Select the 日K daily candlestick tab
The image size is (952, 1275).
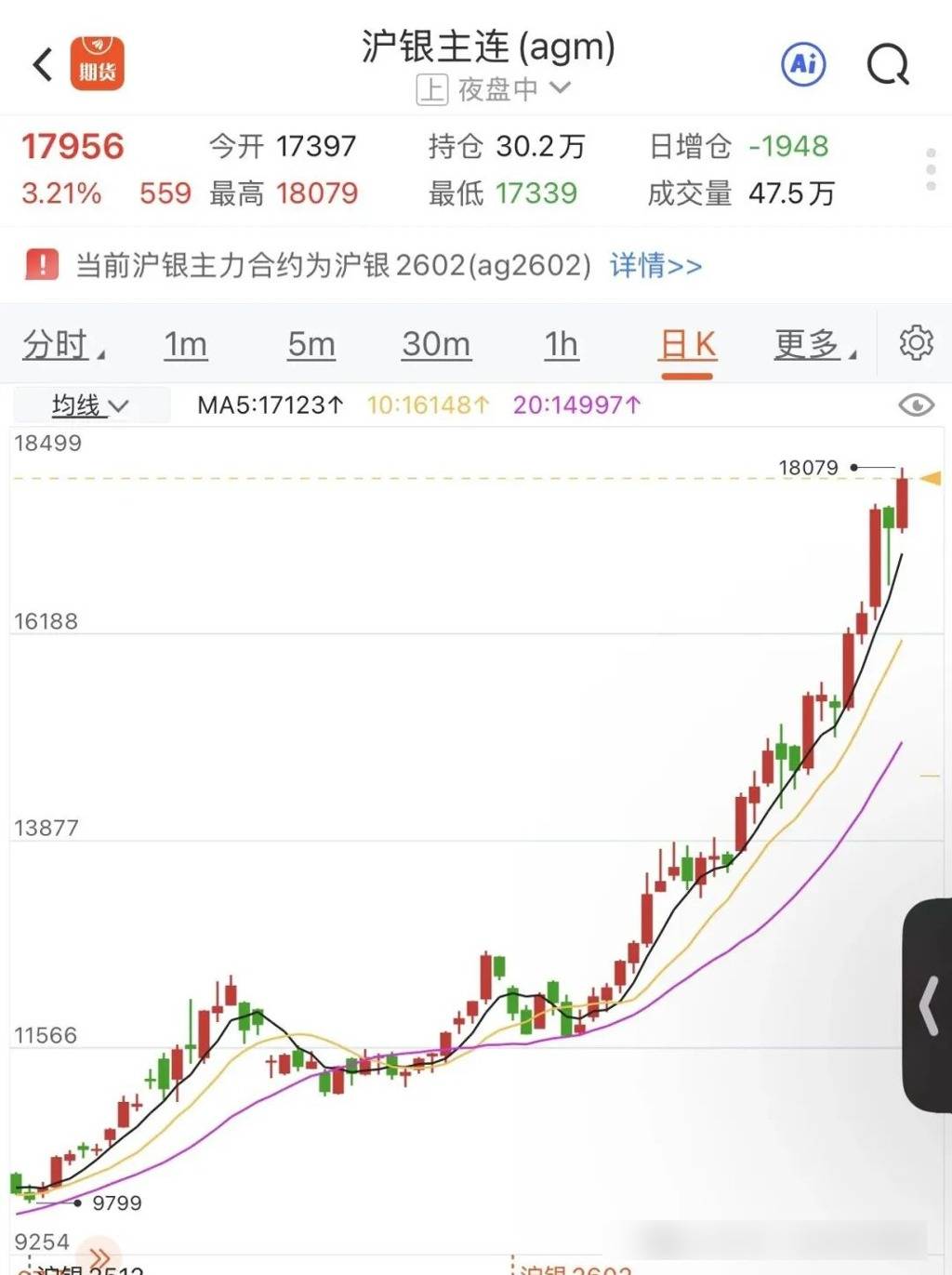687,345
